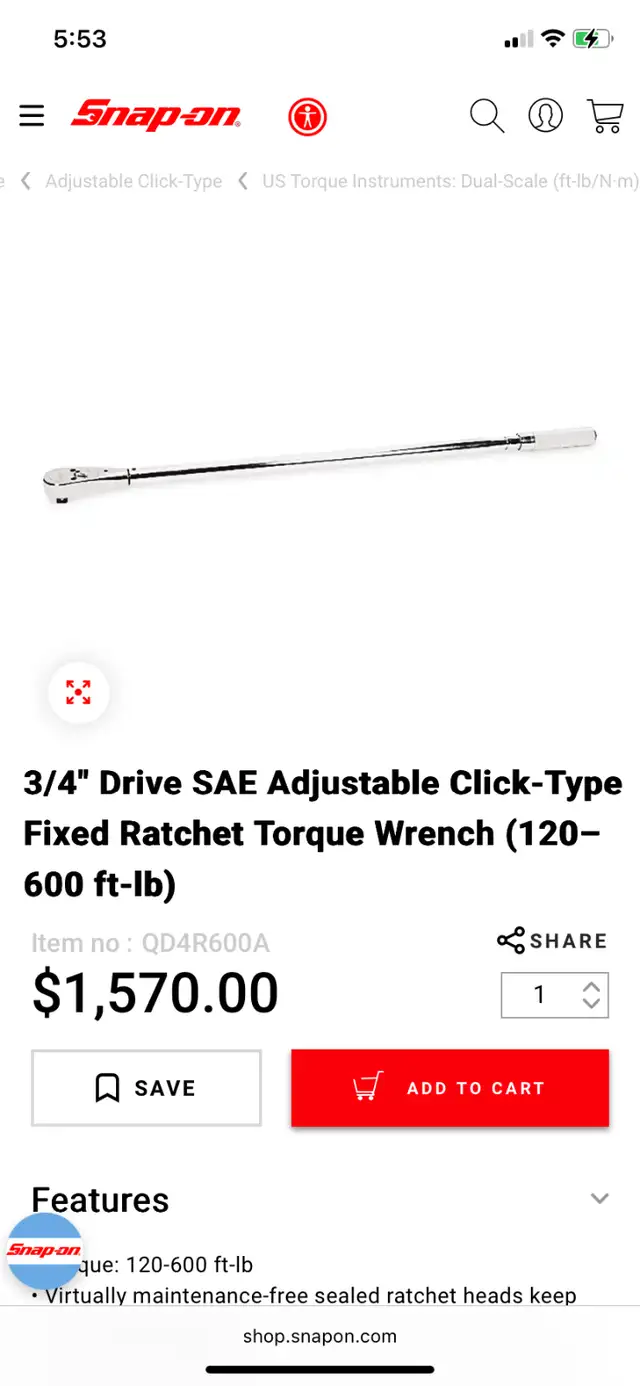Open US Torque Instruments breadcrumb
The height and width of the screenshot is (1386, 640).
pyautogui.click(x=449, y=181)
